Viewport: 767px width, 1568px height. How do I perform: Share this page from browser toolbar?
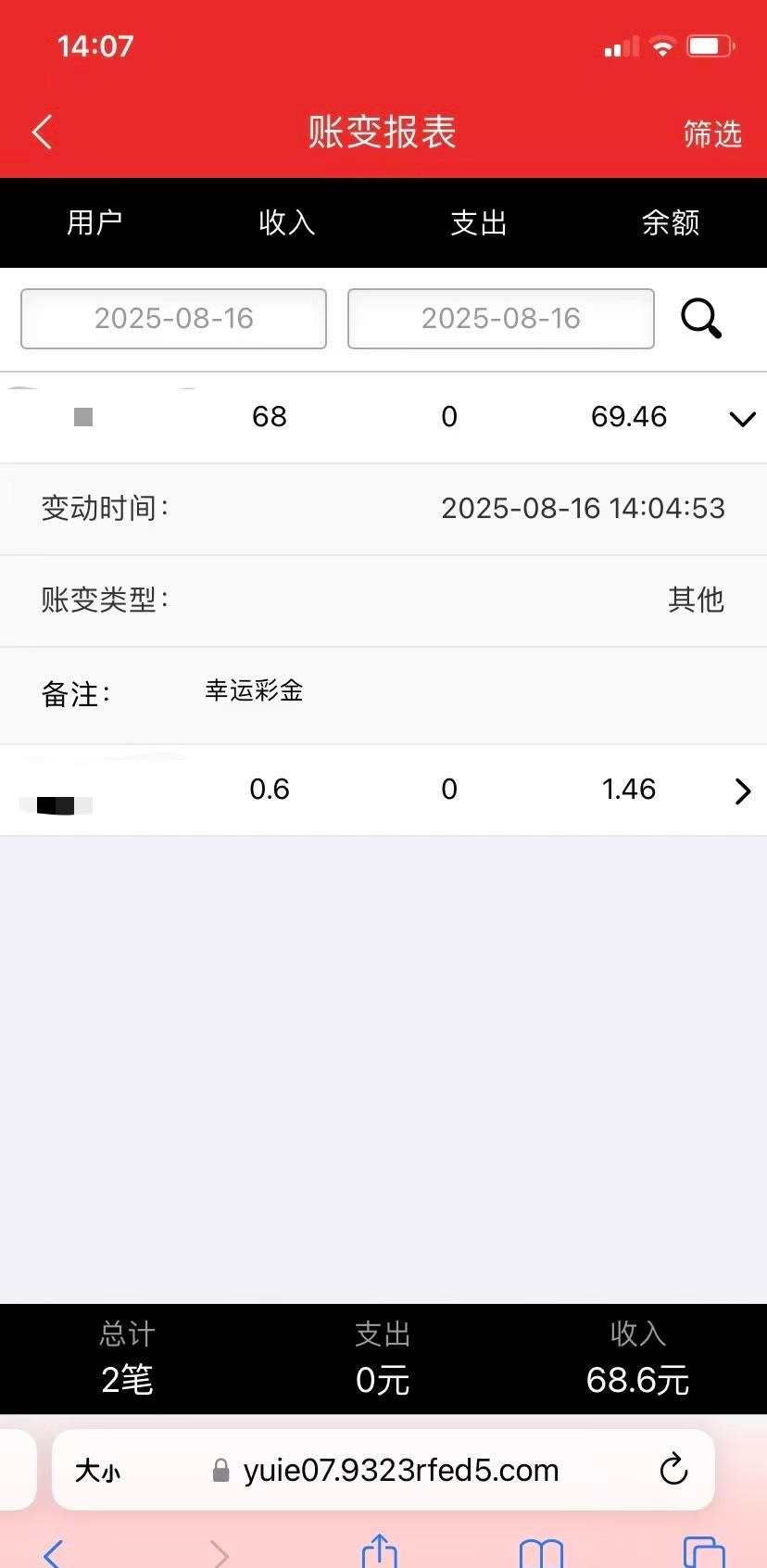[x=379, y=1551]
